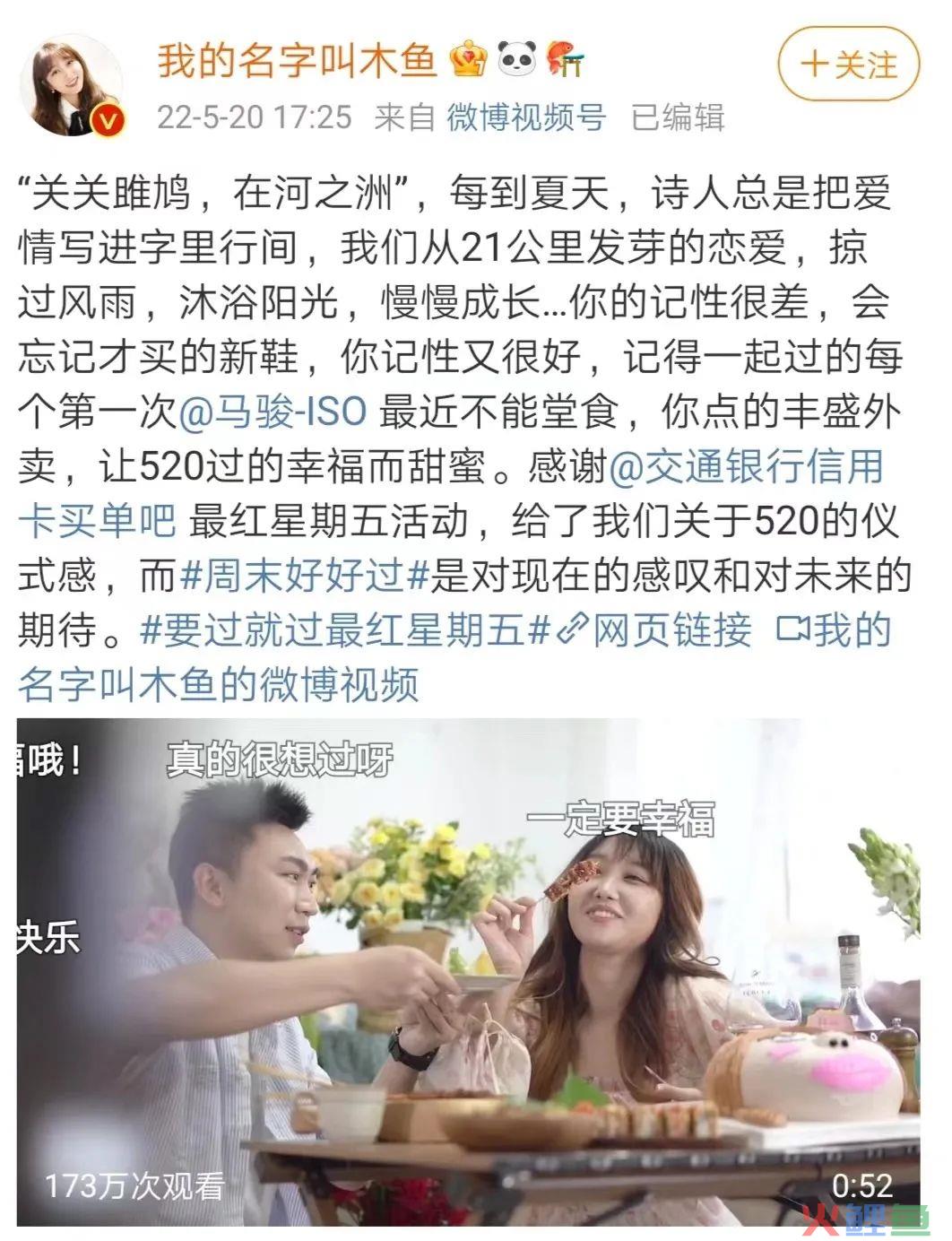The width and height of the screenshot is (952, 1241).
Task: Open the #要过就过最红星期五# hashtag
Action: (344, 630)
